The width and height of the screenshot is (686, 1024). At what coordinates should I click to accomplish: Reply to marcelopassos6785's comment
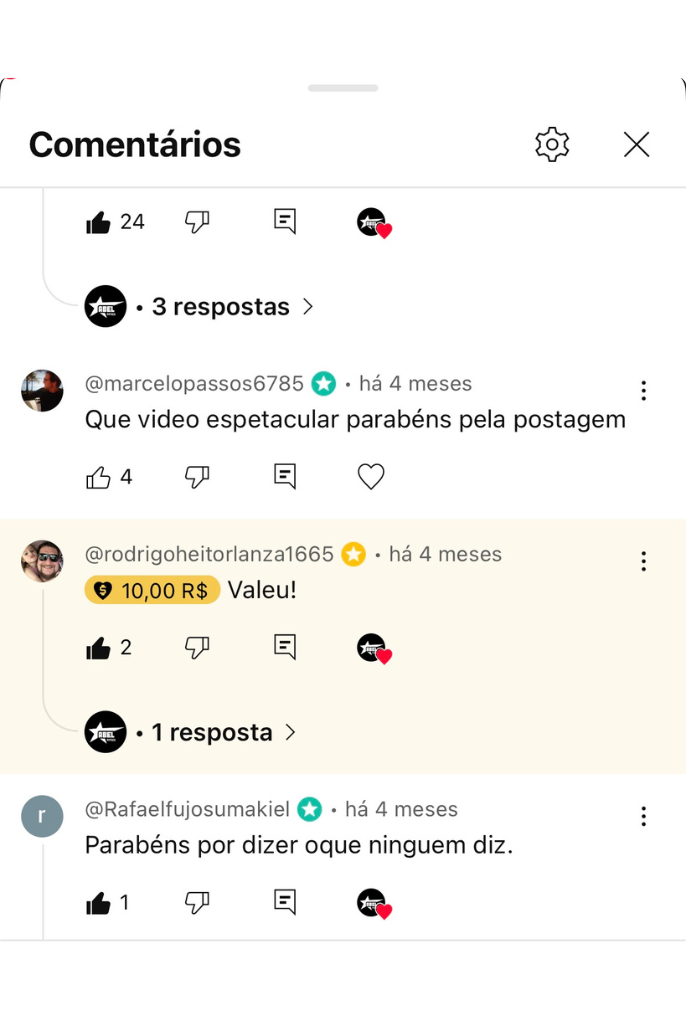coord(285,477)
